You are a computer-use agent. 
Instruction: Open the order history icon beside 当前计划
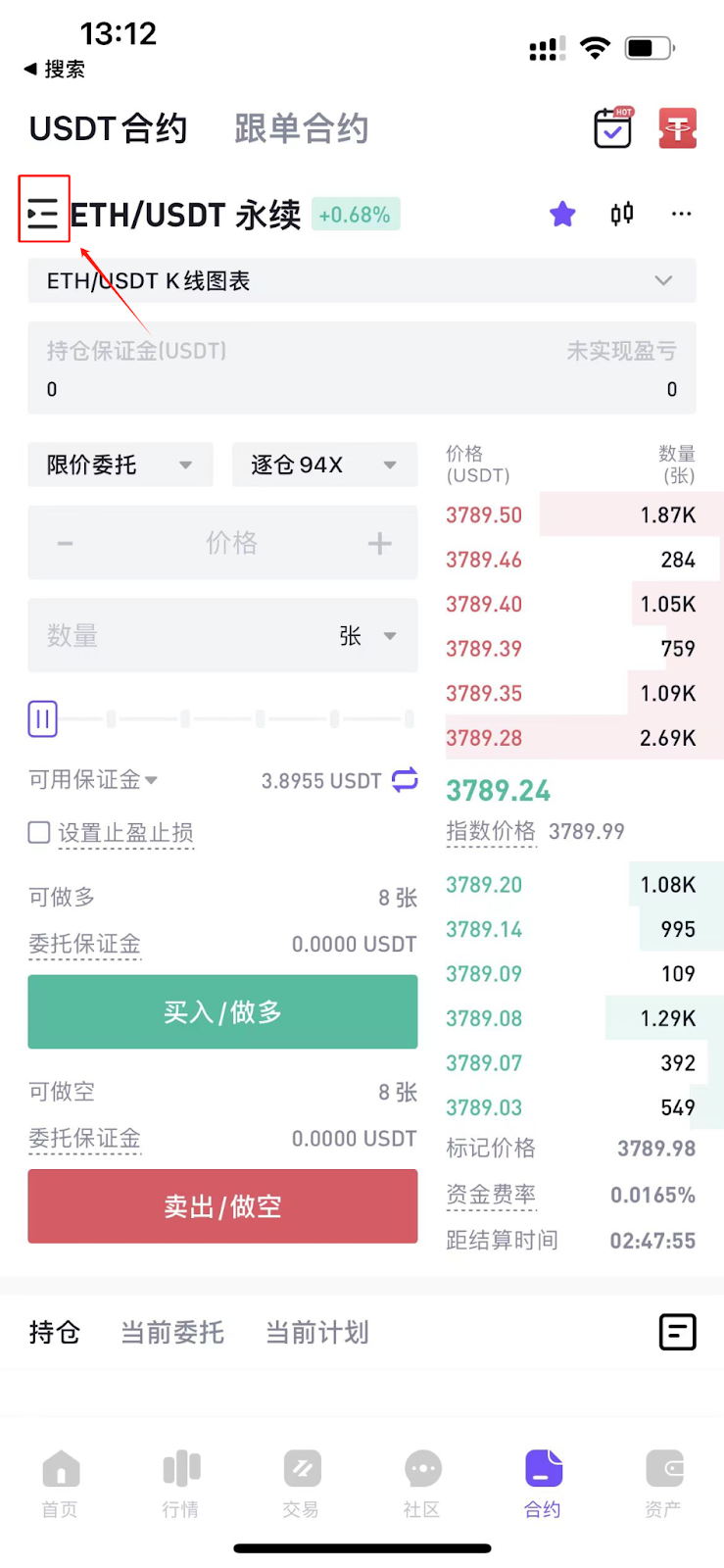[677, 1332]
